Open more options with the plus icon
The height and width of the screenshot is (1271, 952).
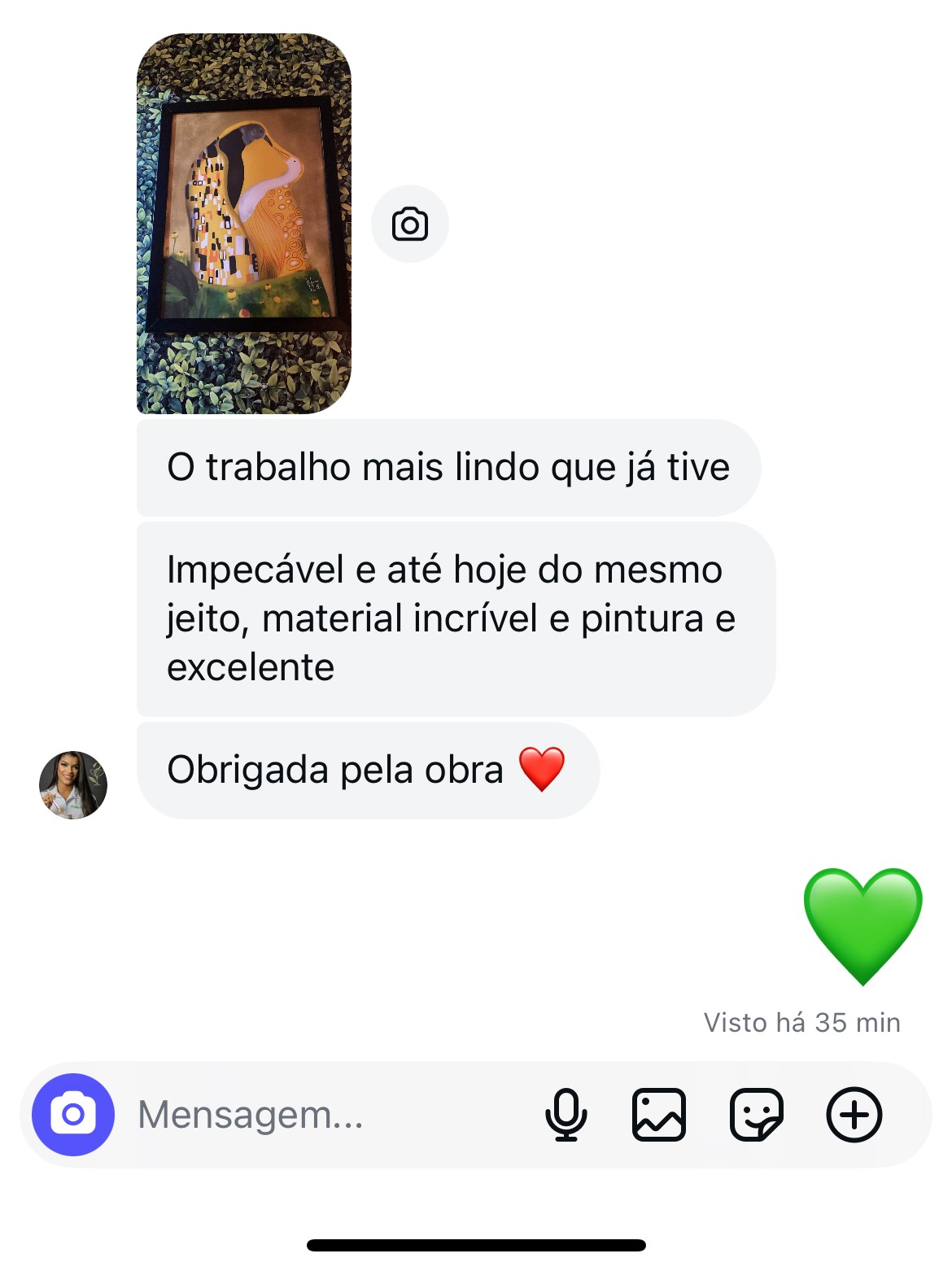[x=854, y=1114]
